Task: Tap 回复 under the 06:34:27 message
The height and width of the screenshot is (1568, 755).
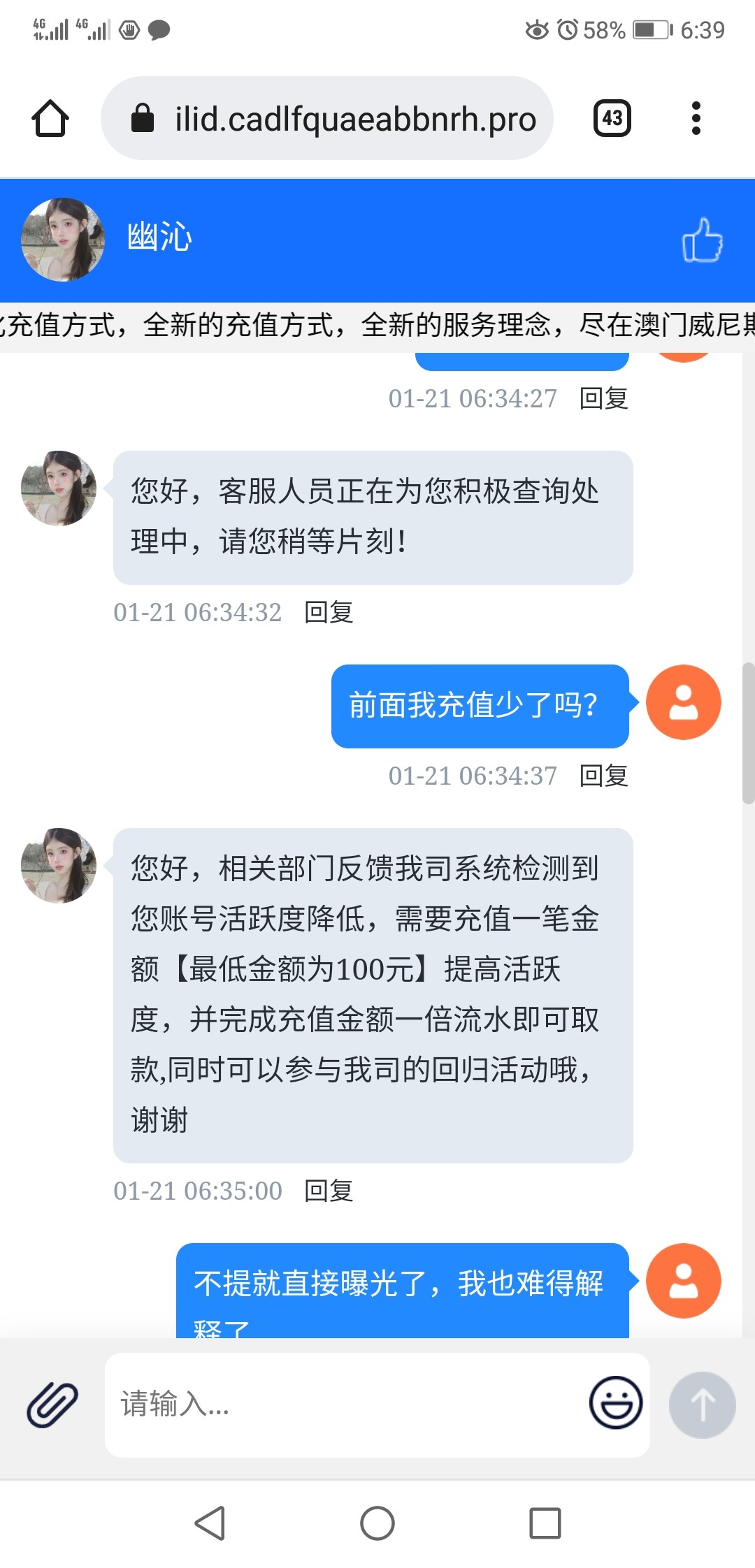Action: tap(604, 398)
